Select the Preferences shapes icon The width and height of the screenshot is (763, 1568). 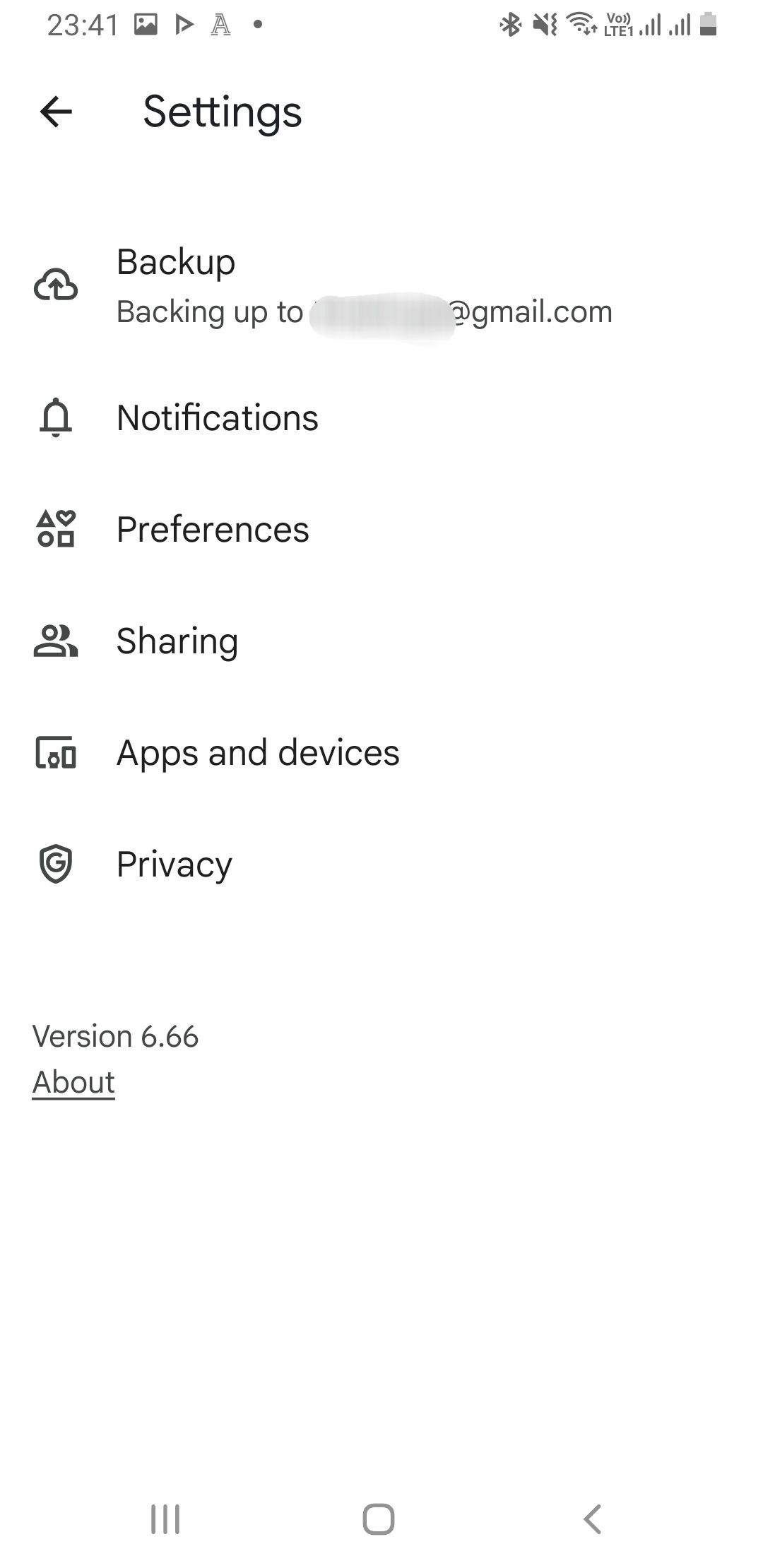[x=56, y=529]
